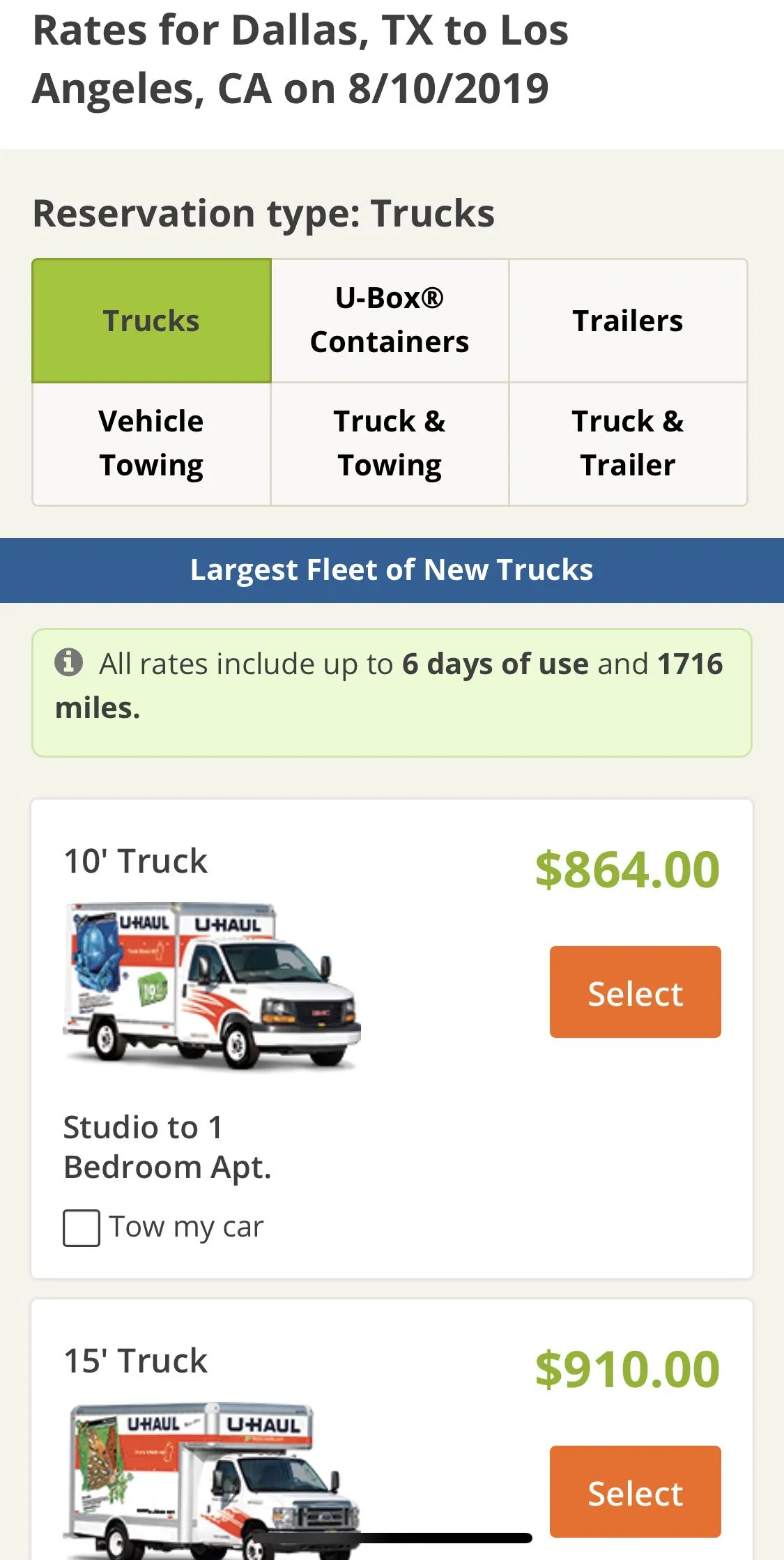Screen dimensions: 784x1560
Task: Switch to U-Box Containers reservation type
Action: coord(390,321)
